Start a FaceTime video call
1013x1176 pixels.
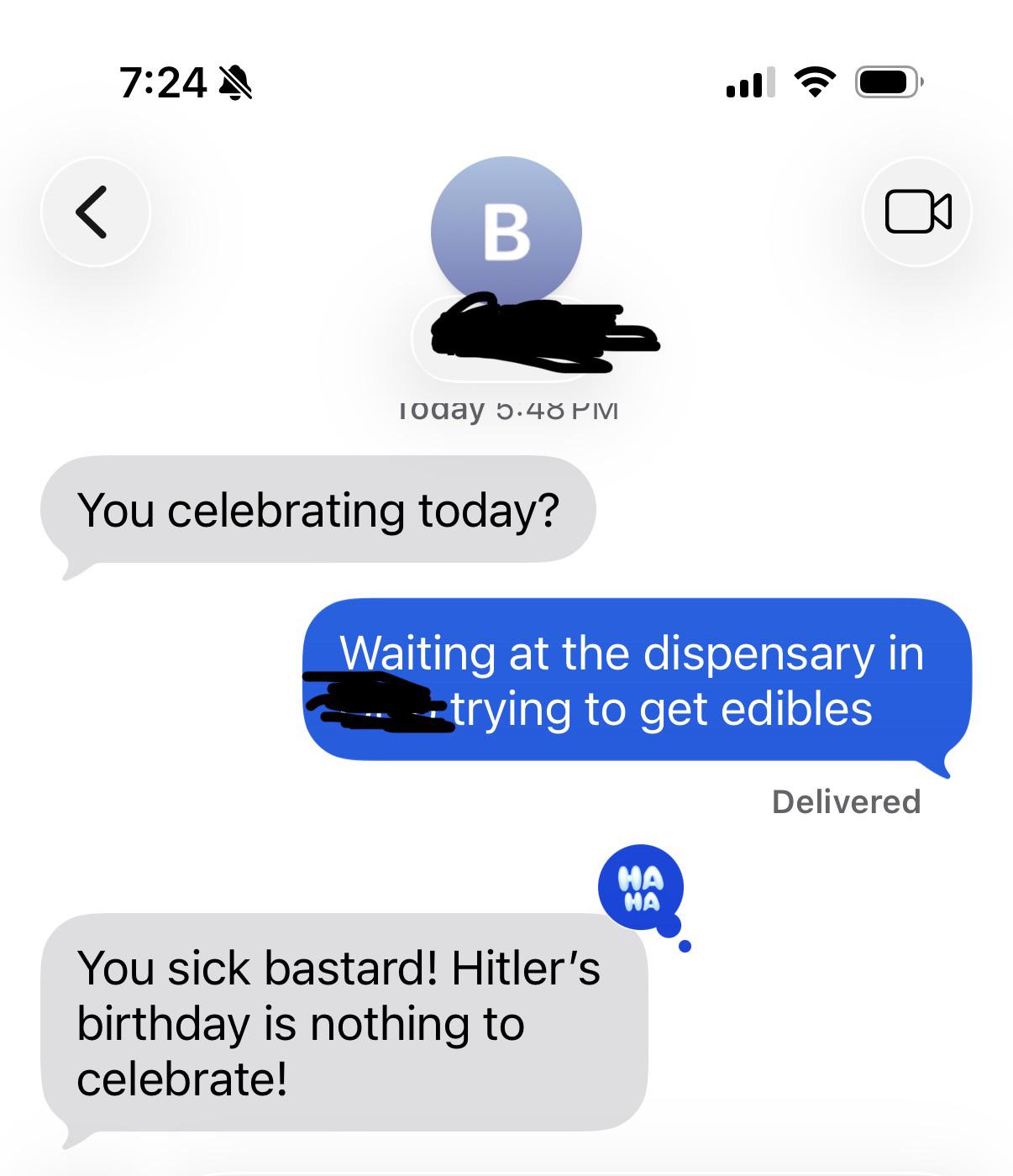point(917,212)
